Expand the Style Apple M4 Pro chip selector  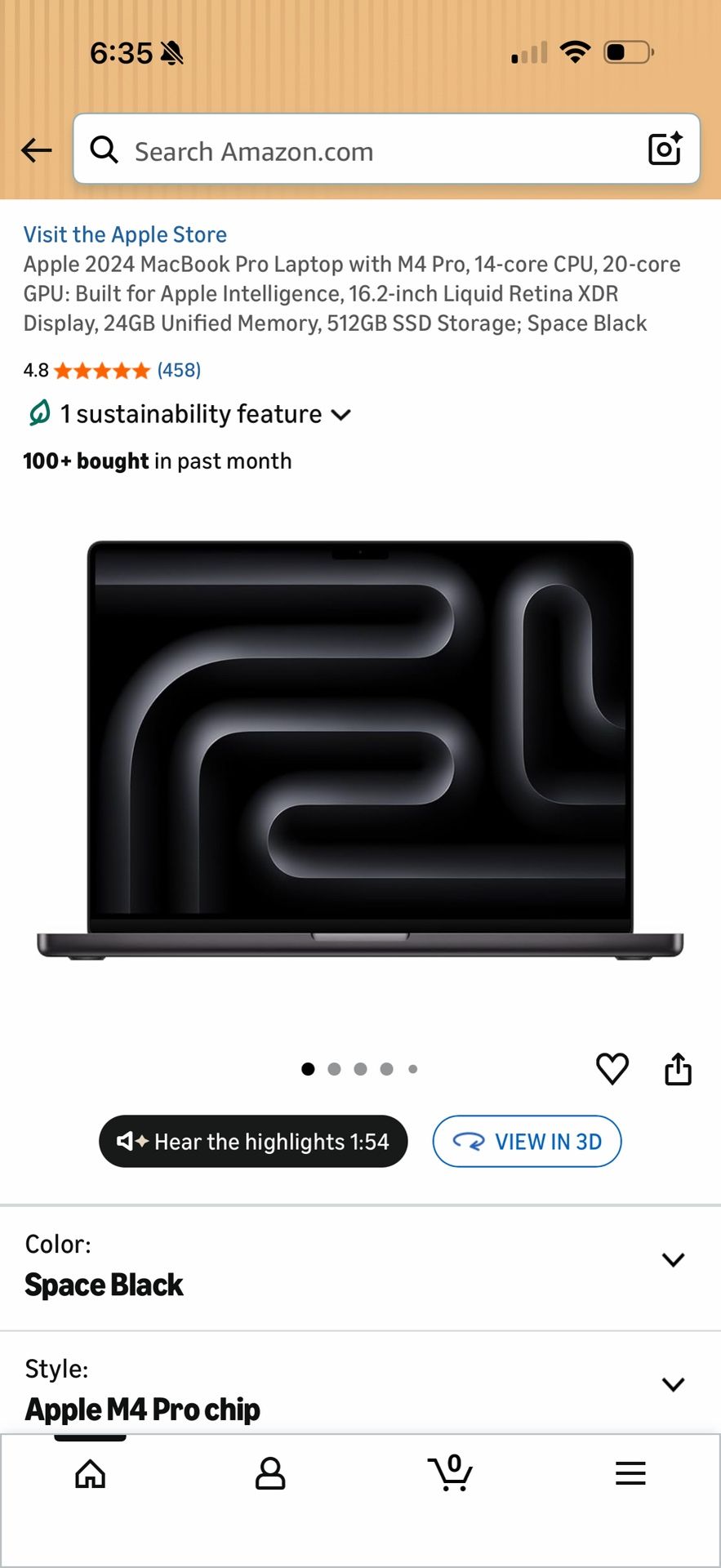click(360, 1383)
